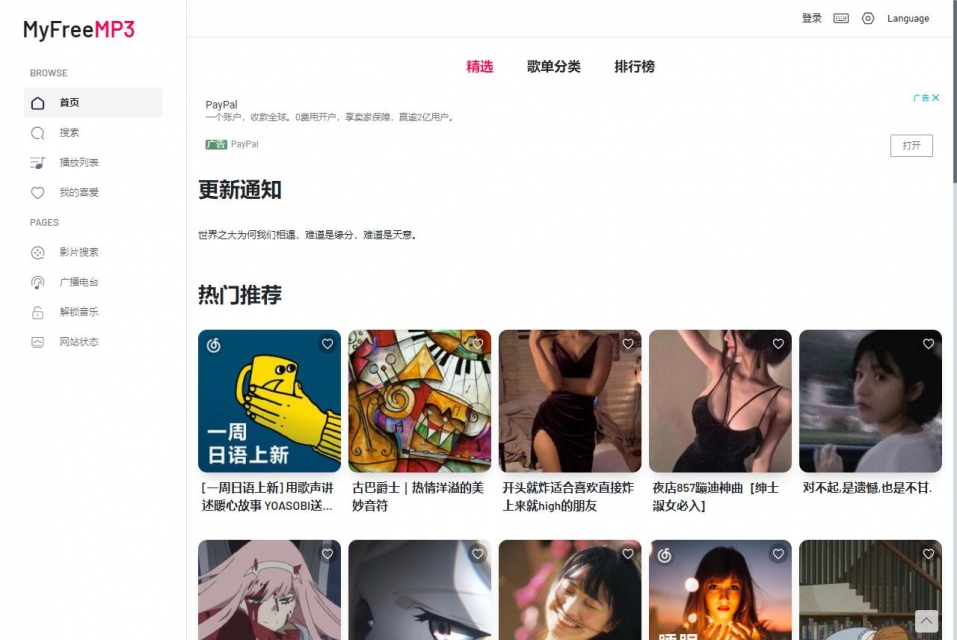Open 广播电台 radio page
This screenshot has width=957, height=640.
point(78,283)
